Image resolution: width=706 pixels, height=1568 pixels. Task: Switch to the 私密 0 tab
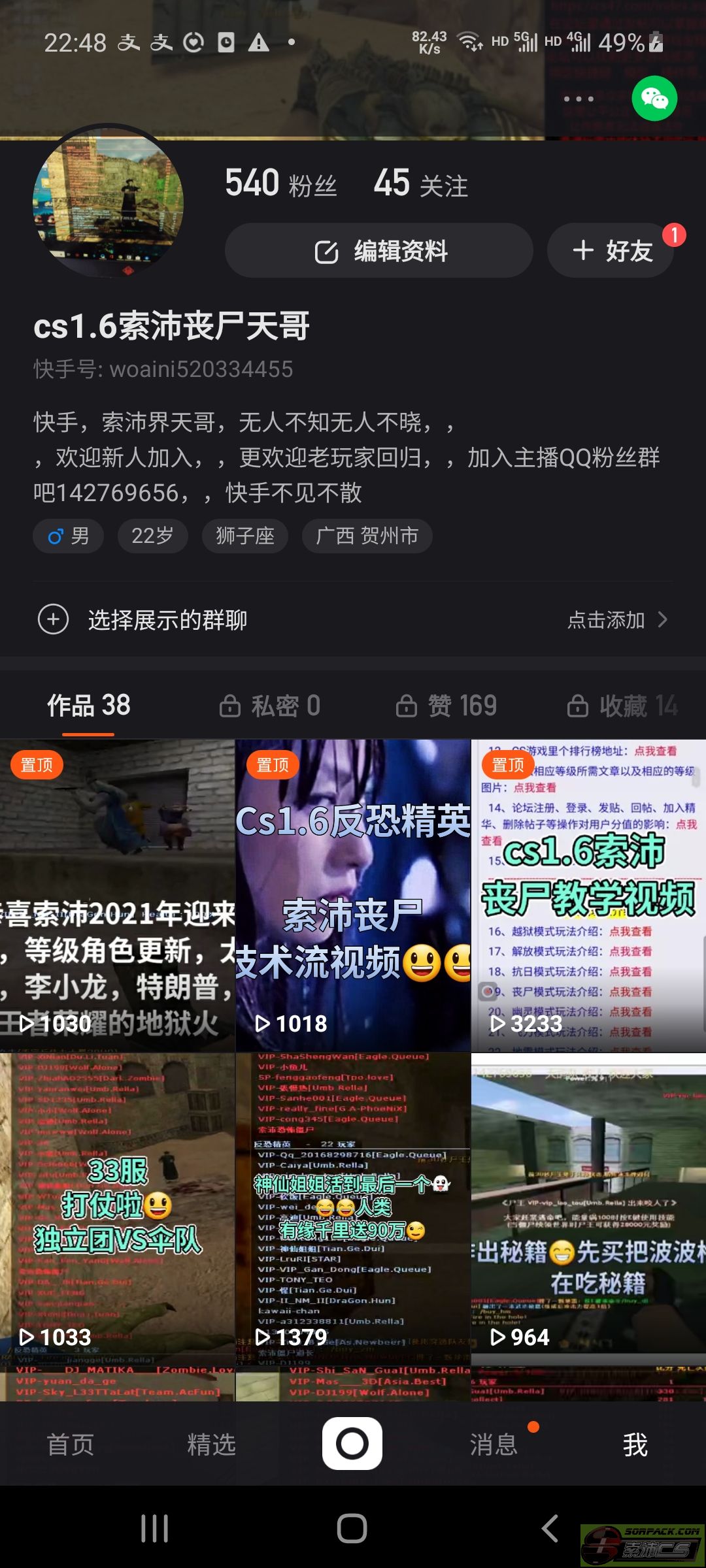269,706
